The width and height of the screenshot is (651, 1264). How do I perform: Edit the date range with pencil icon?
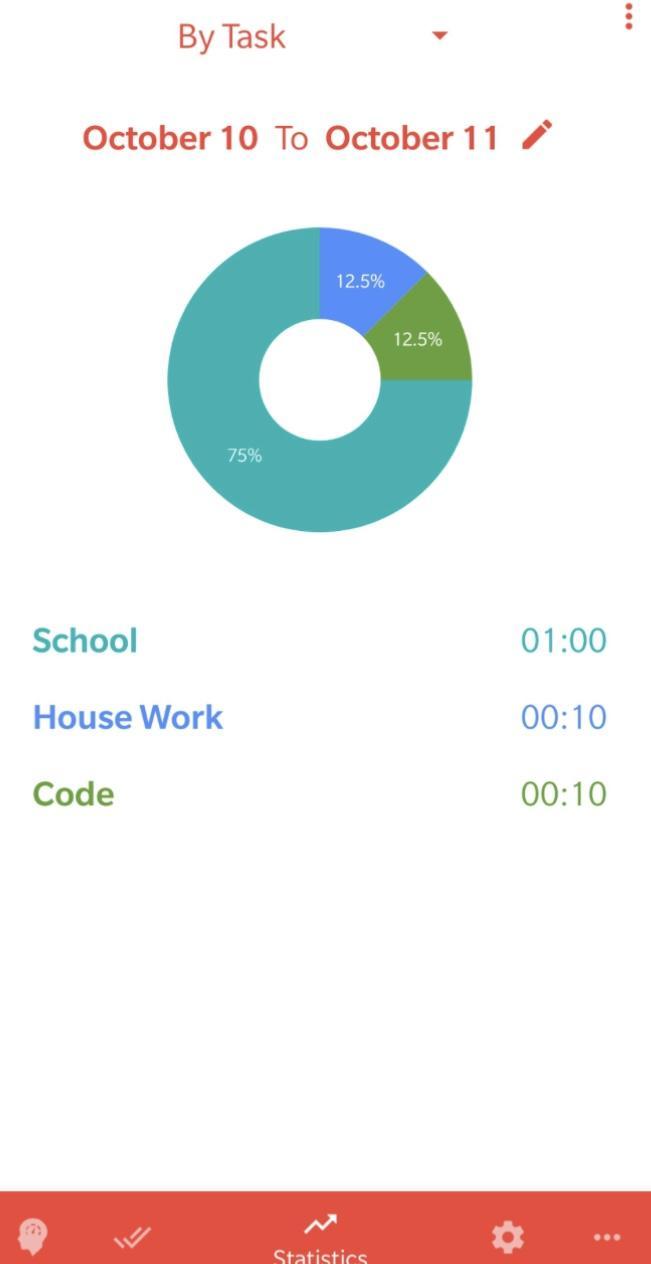coord(537,135)
